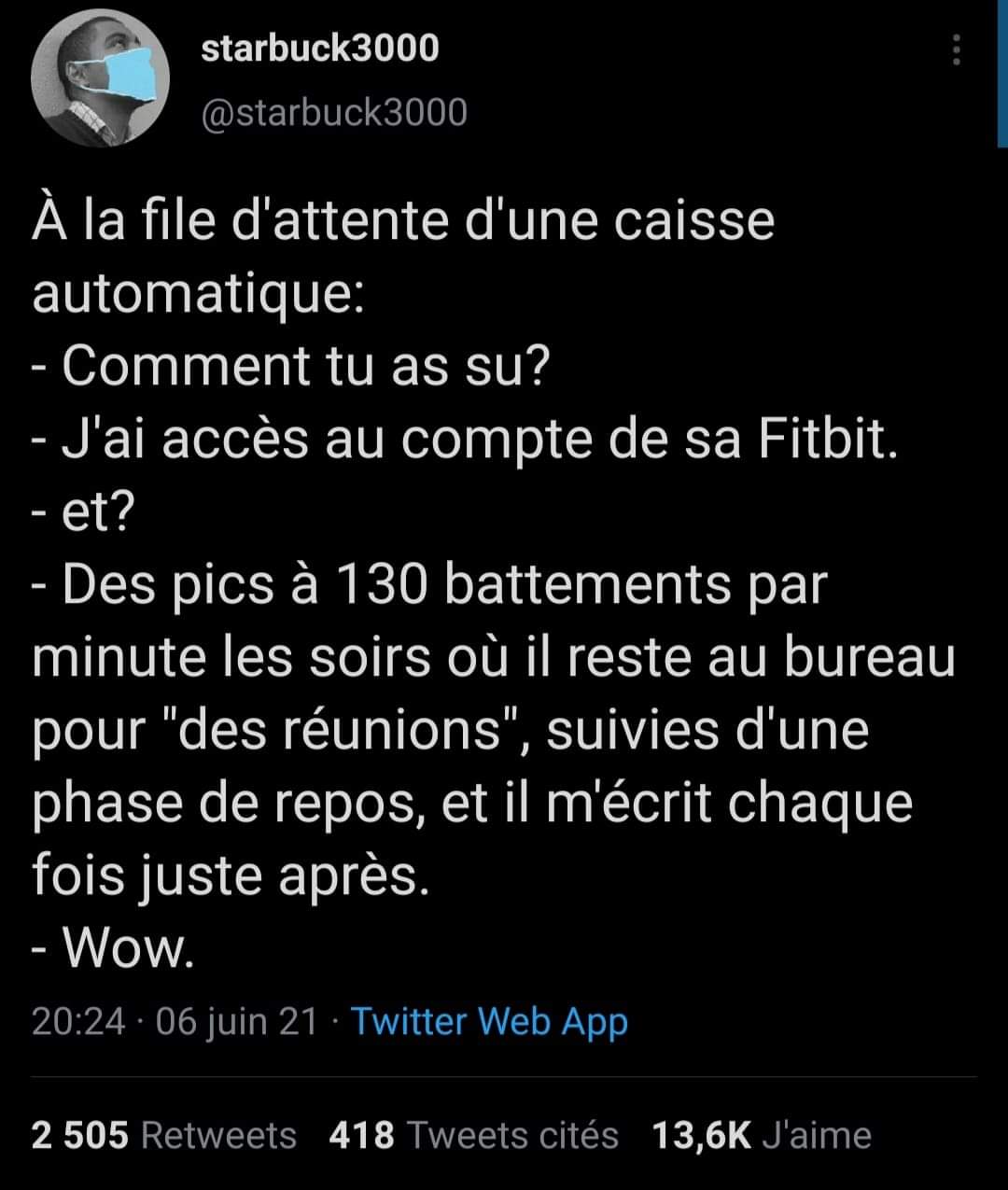See who liked via 13,6K J'aime
This screenshot has width=1008, height=1190.
click(761, 1136)
